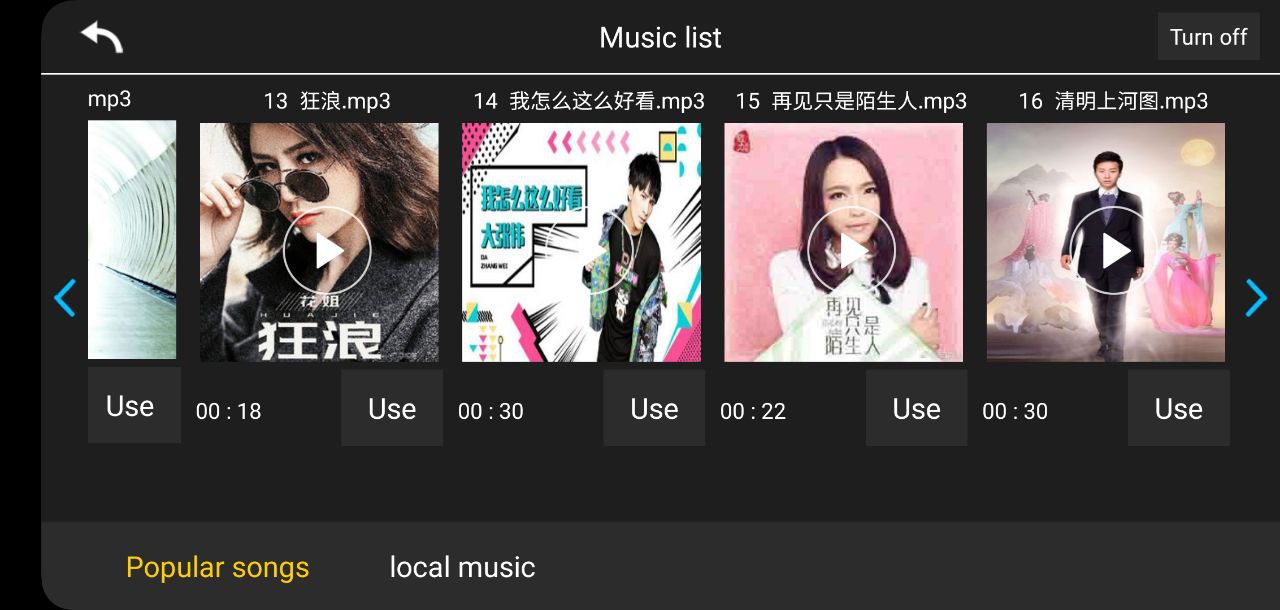The height and width of the screenshot is (610, 1280).
Task: Switch to the local music tab
Action: click(462, 567)
